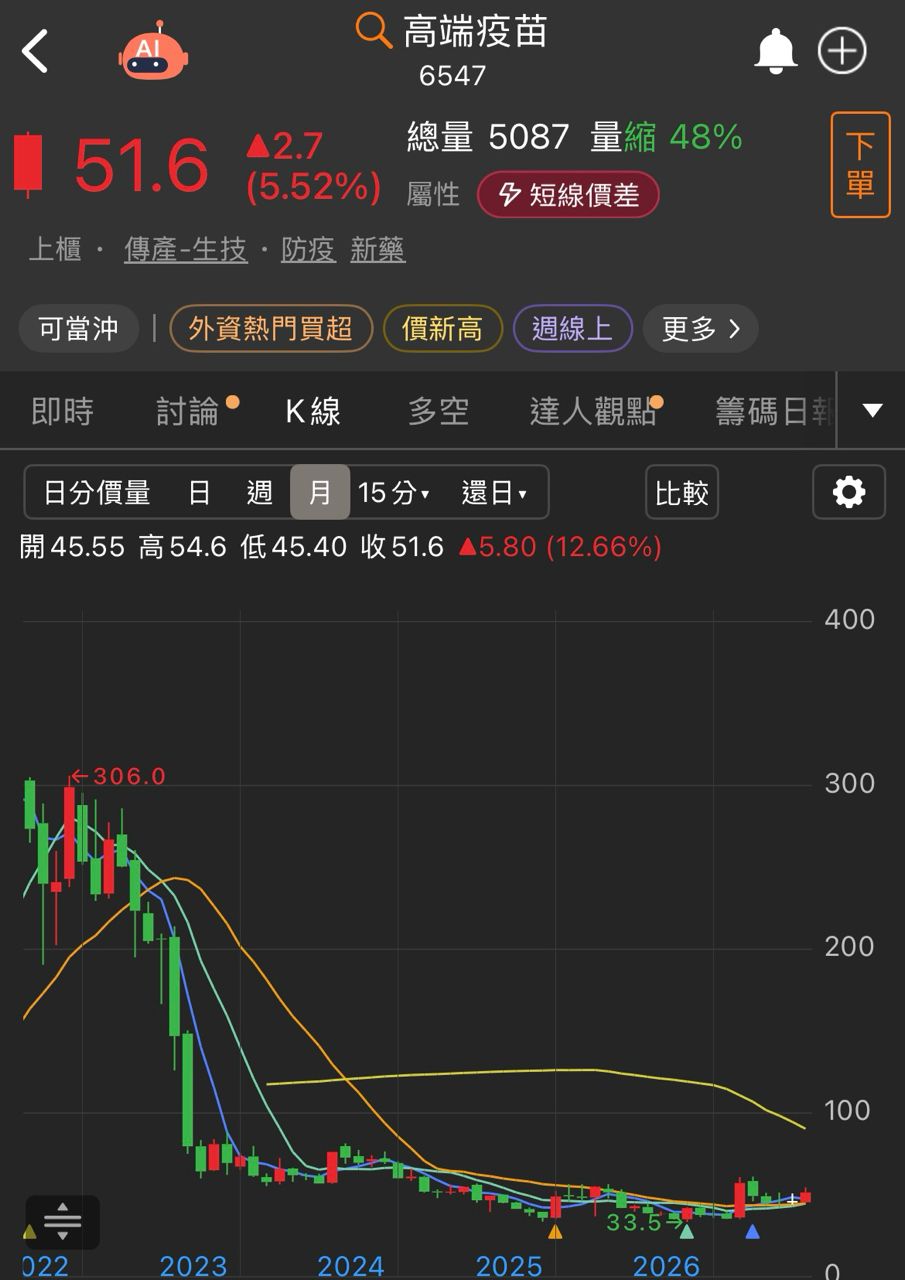Open the 比較 compare button
The width and height of the screenshot is (905, 1280).
pyautogui.click(x=681, y=492)
